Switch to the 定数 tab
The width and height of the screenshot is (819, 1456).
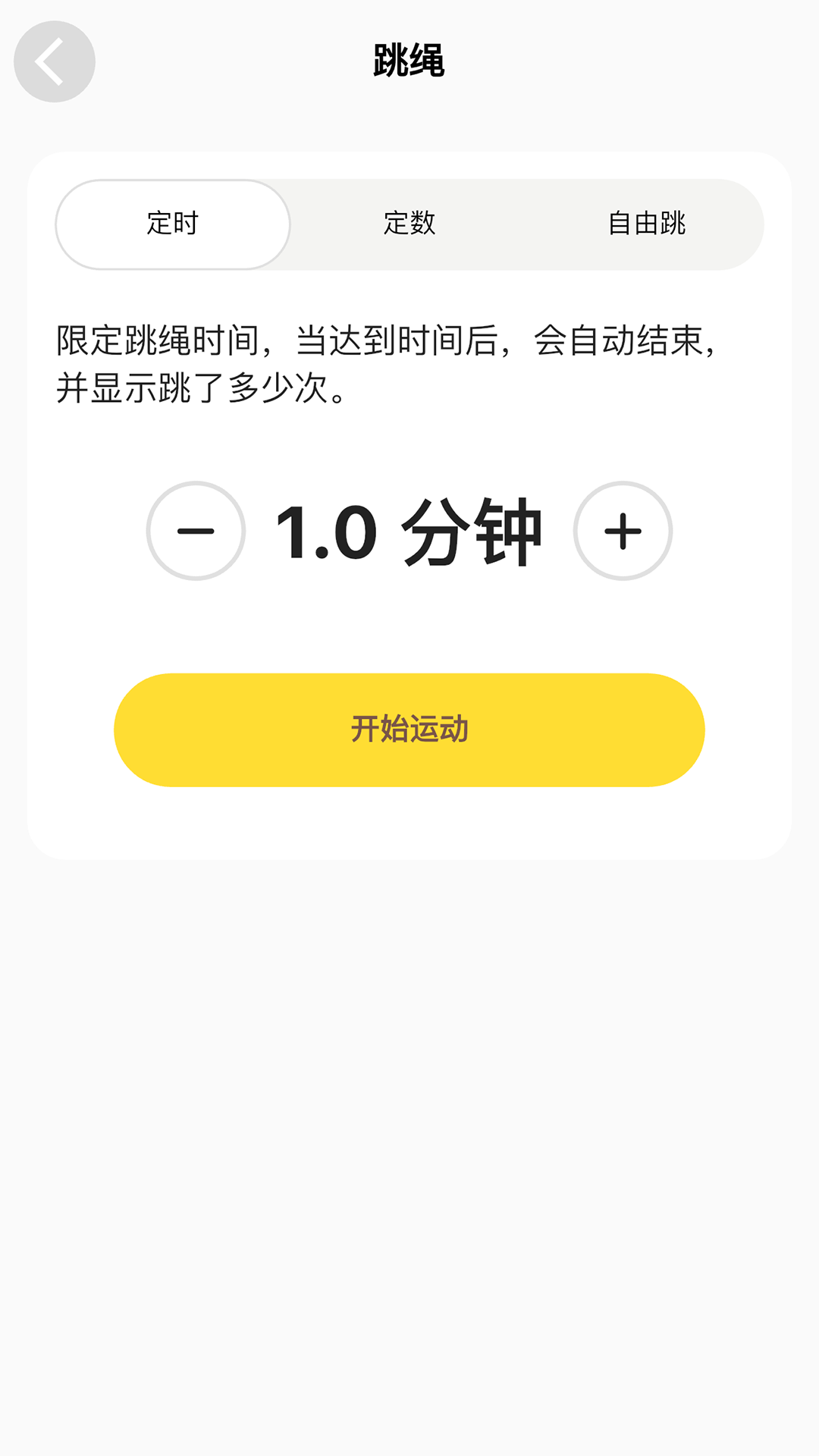pos(409,224)
